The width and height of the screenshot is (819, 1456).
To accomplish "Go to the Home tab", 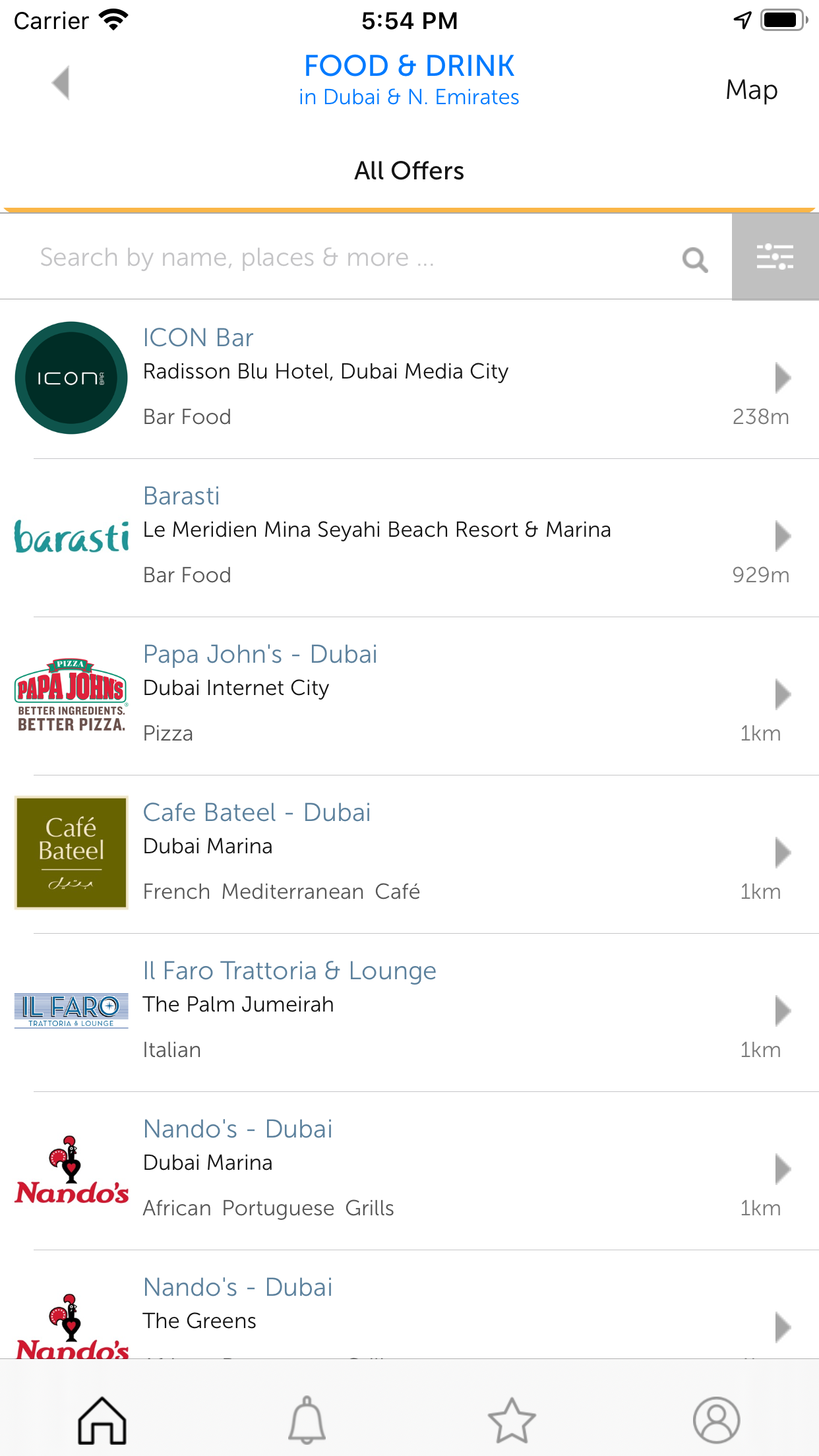I will click(x=102, y=1419).
